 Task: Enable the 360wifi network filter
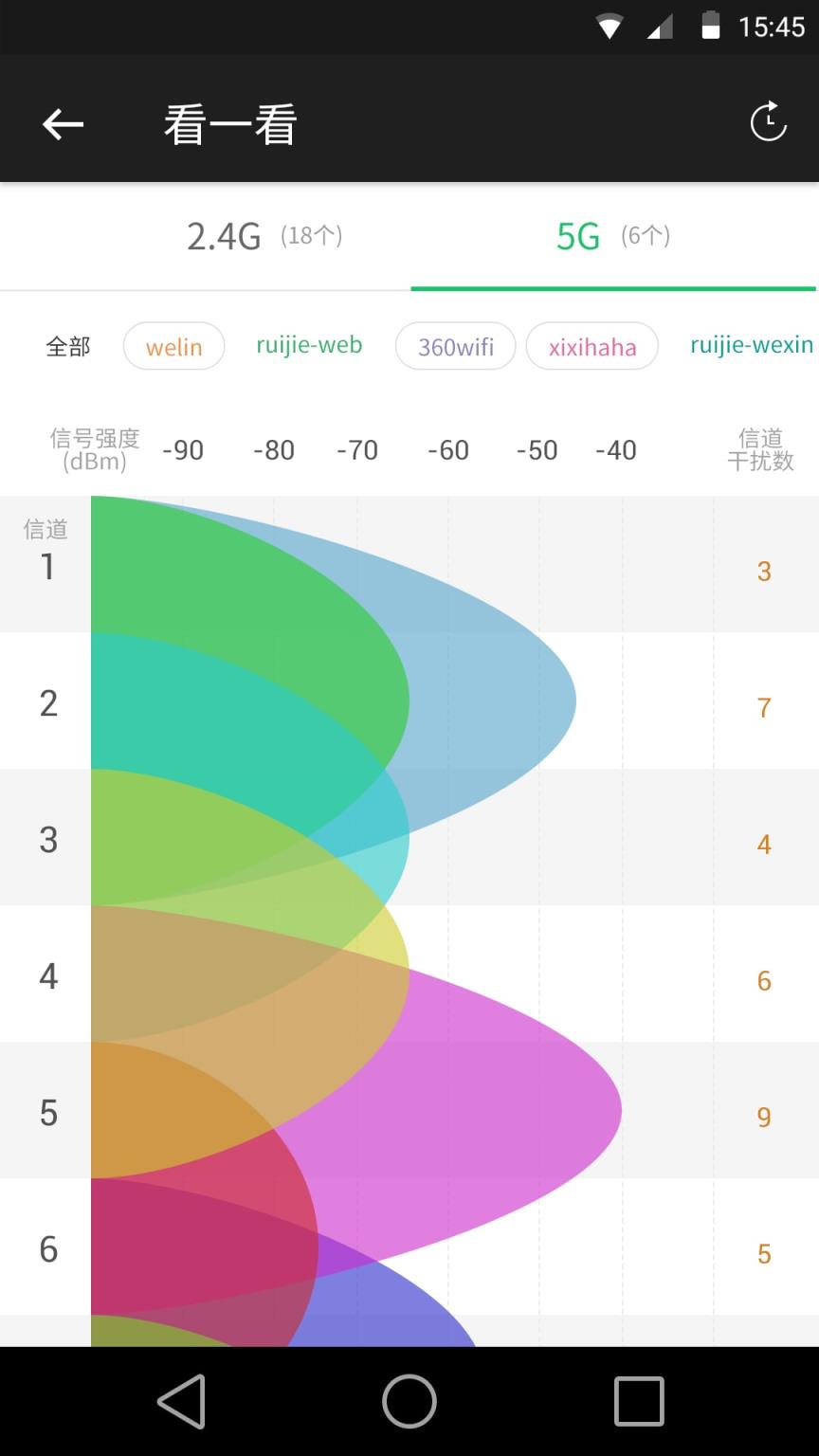pyautogui.click(x=455, y=347)
